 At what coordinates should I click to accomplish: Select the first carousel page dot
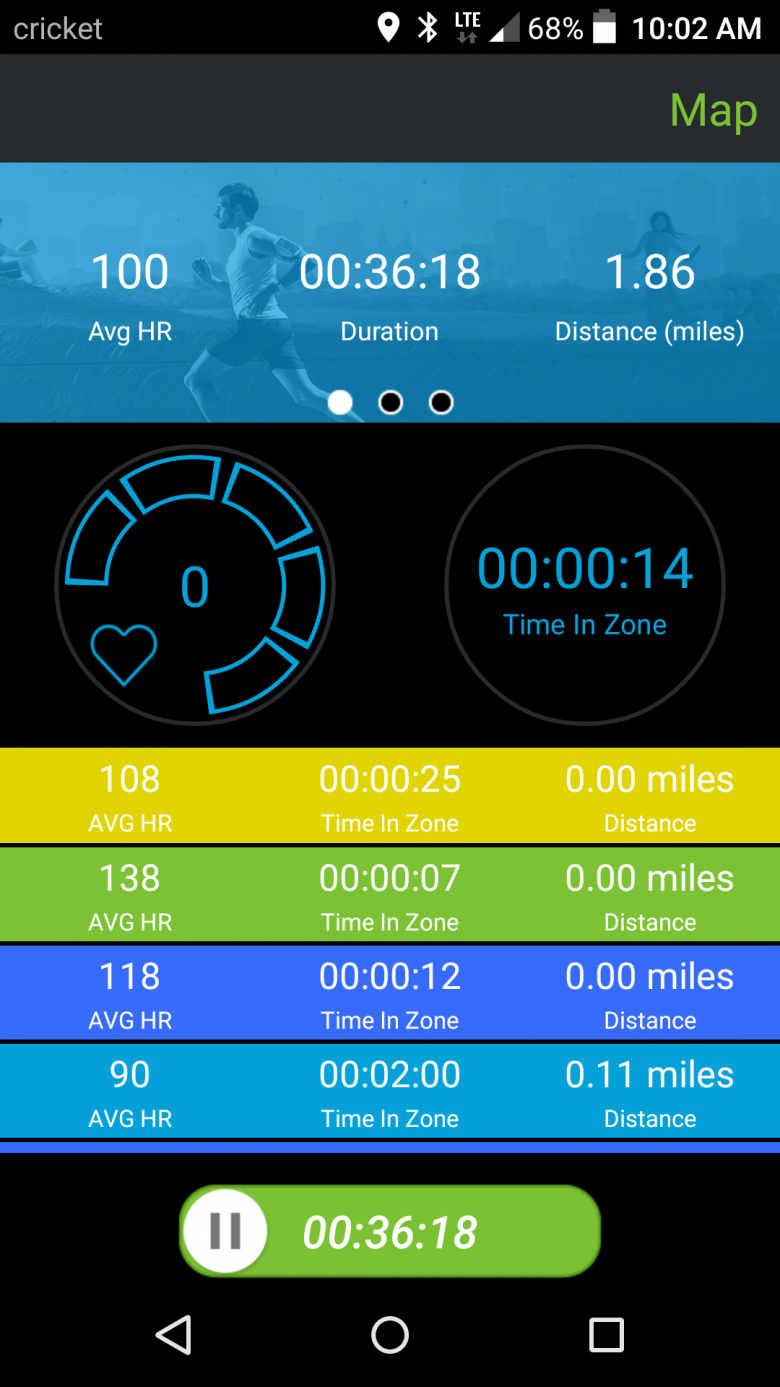pyautogui.click(x=340, y=402)
